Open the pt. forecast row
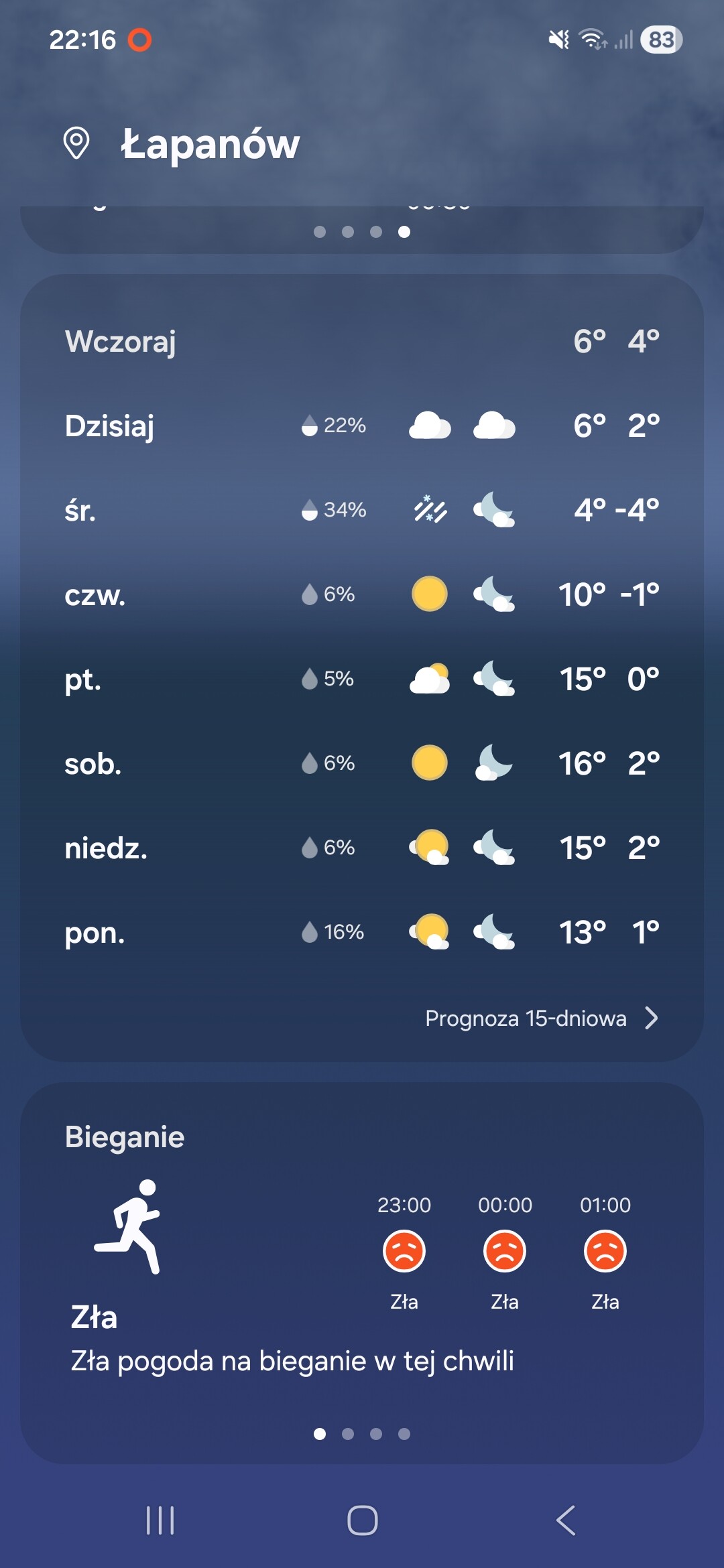The height and width of the screenshot is (1568, 724). pyautogui.click(x=362, y=679)
